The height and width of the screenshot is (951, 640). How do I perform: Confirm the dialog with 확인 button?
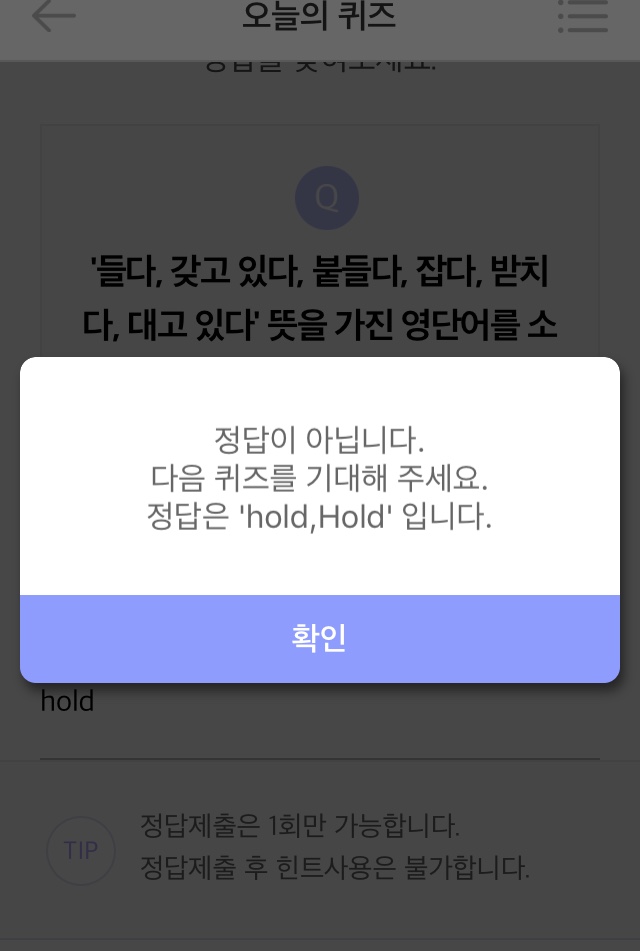click(x=319, y=638)
